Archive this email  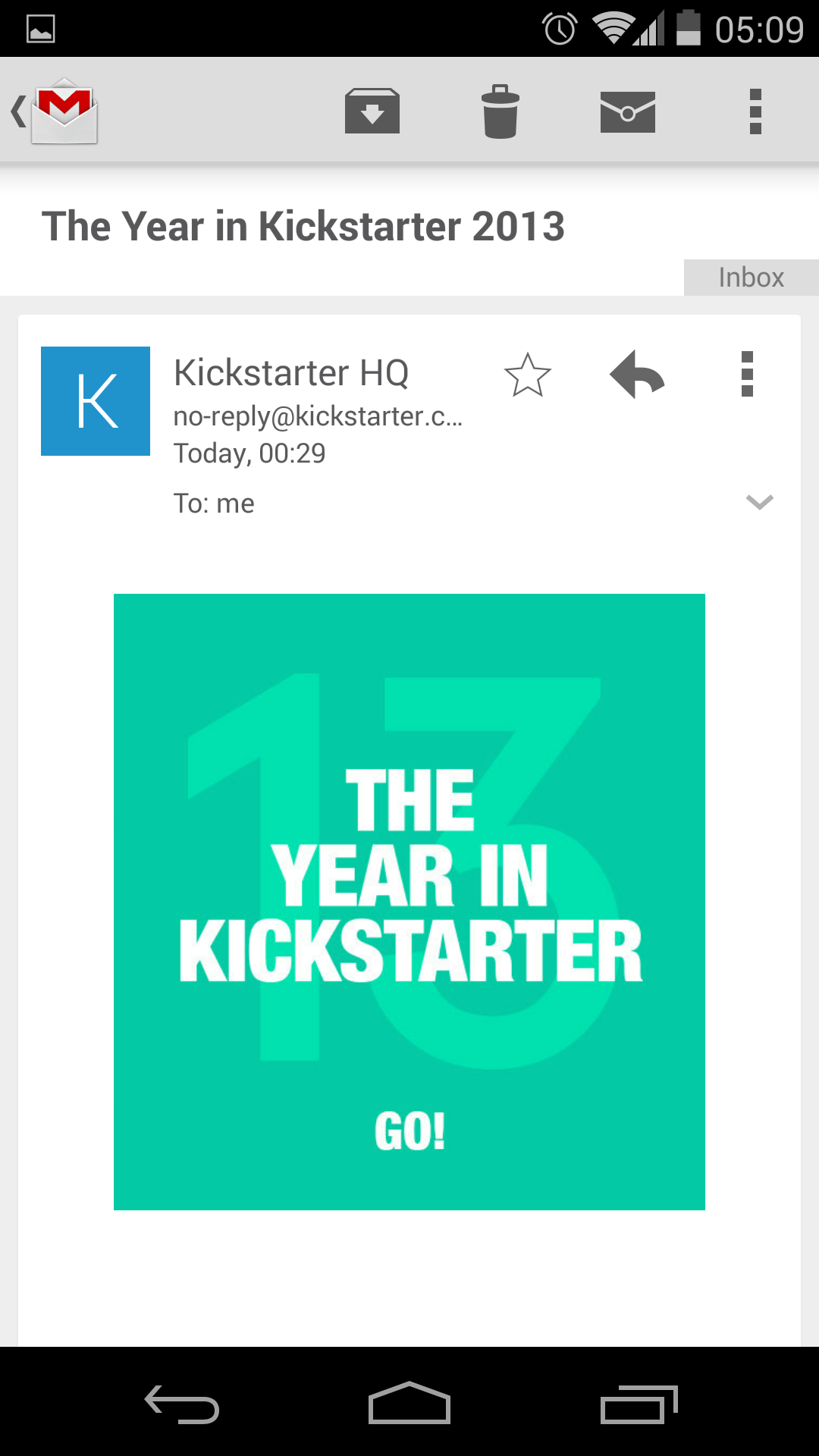pyautogui.click(x=372, y=111)
